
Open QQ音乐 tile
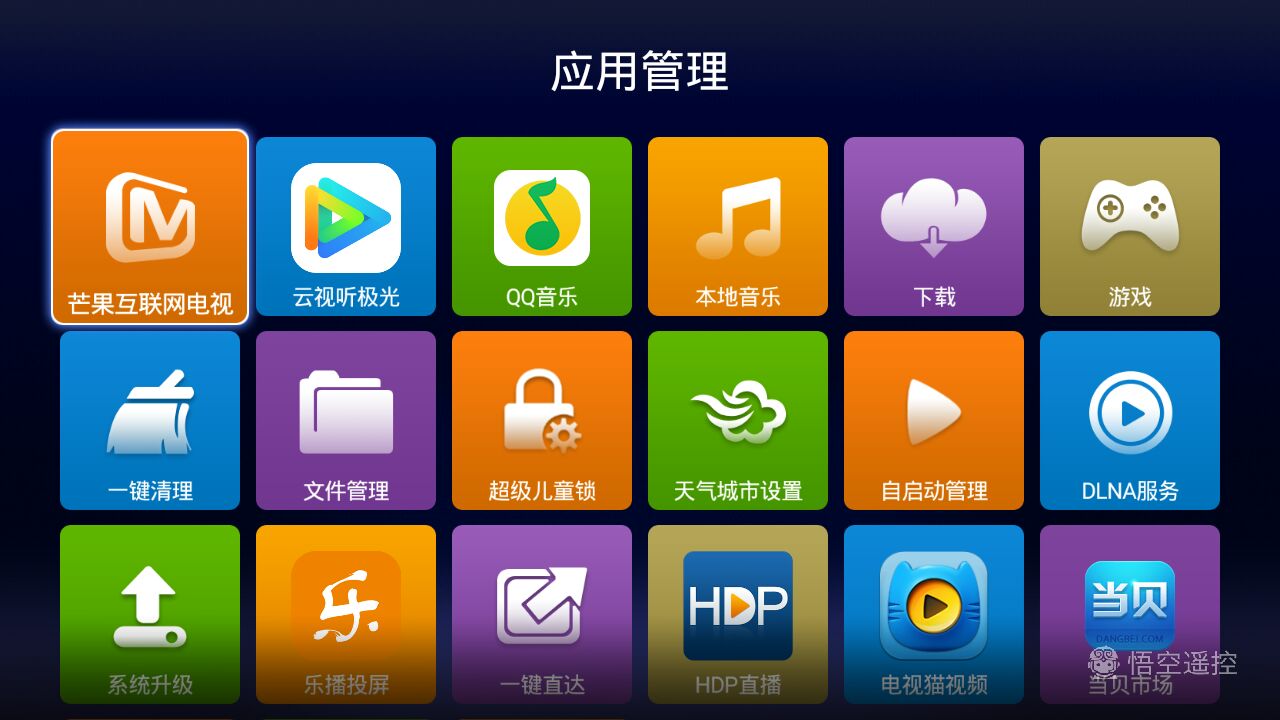[x=542, y=227]
